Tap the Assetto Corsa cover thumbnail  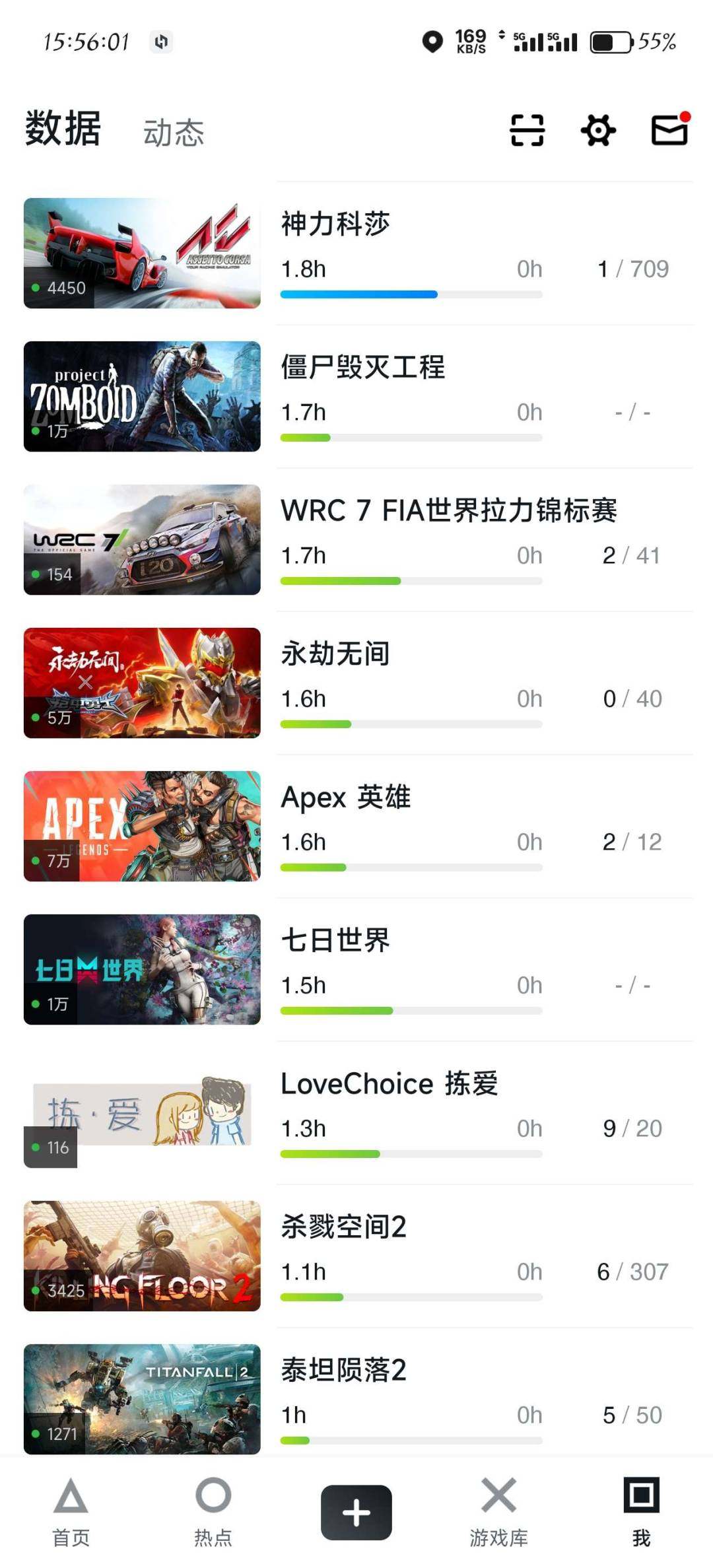(142, 251)
